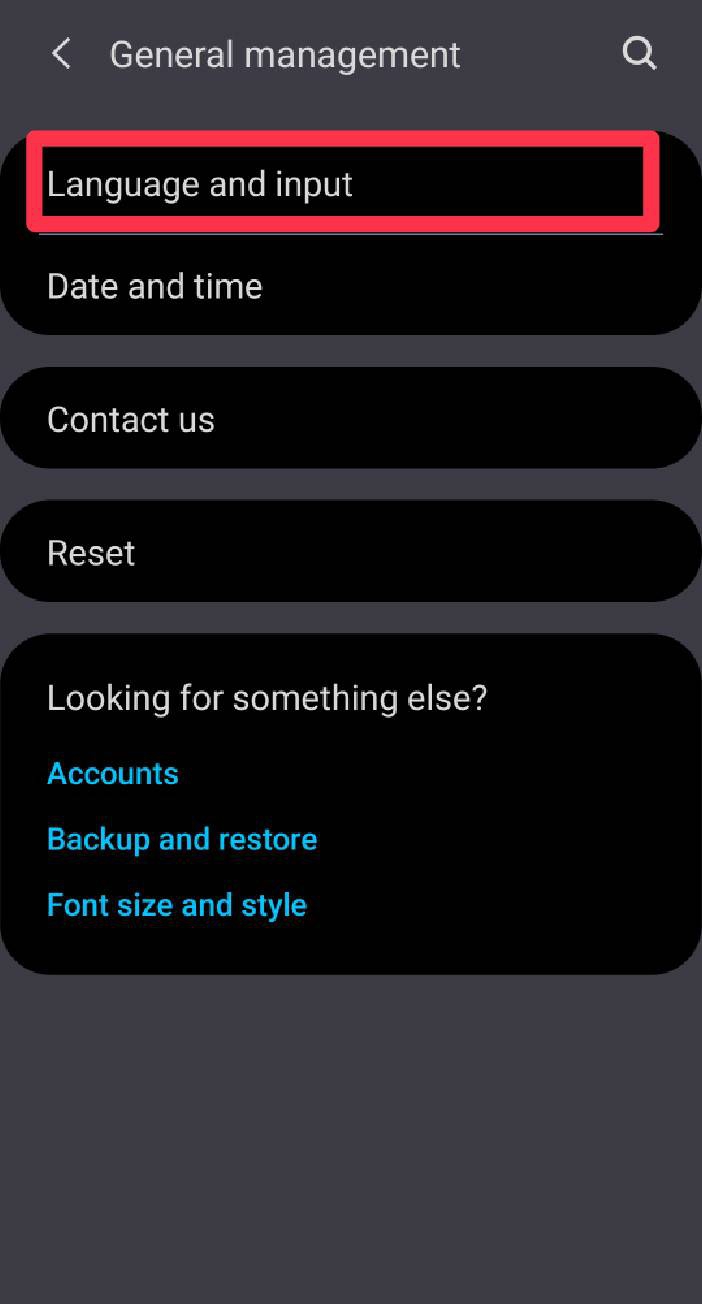
Task: Open Language and input settings
Action: click(x=200, y=184)
